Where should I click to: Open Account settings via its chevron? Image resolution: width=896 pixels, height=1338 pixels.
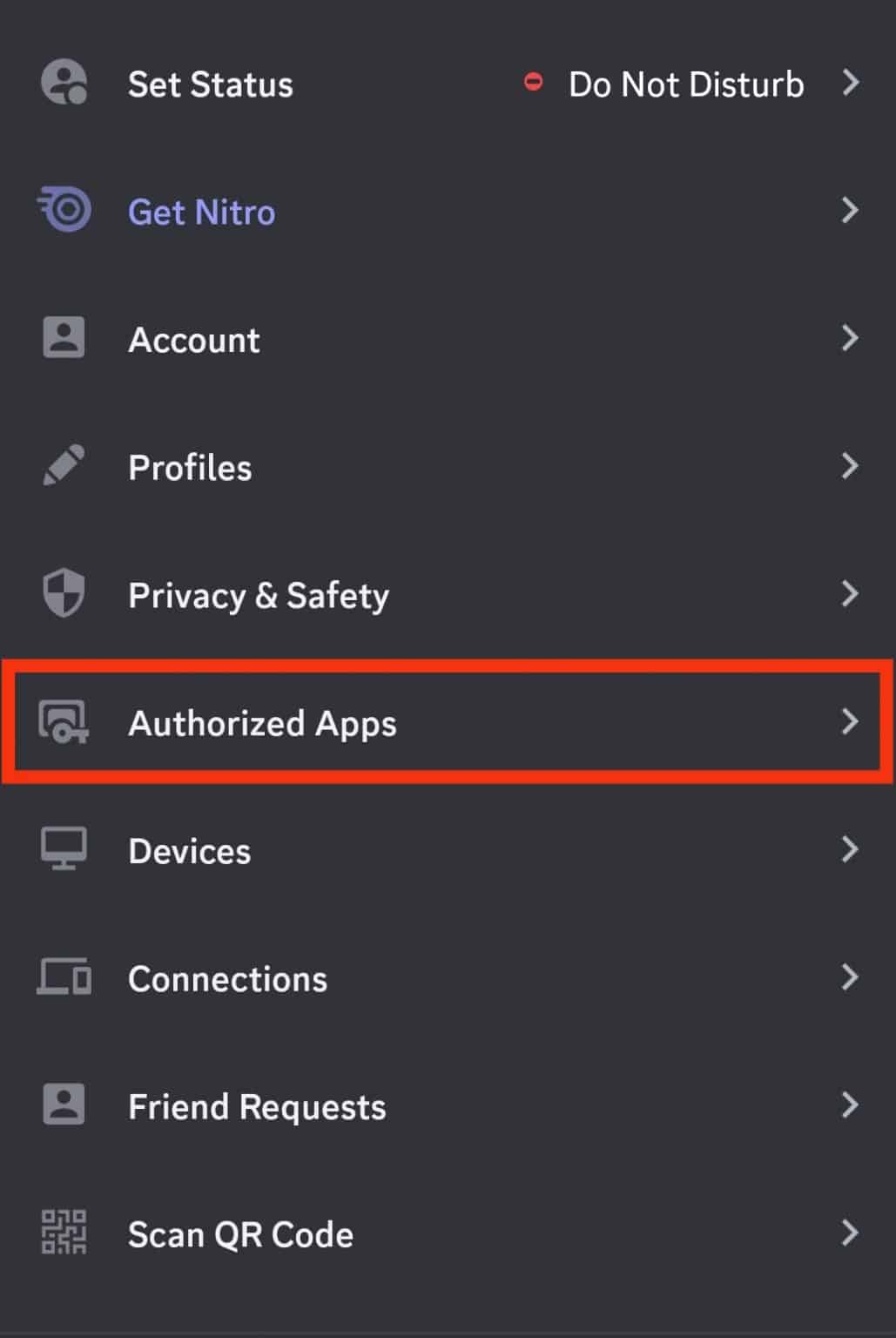coord(851,339)
